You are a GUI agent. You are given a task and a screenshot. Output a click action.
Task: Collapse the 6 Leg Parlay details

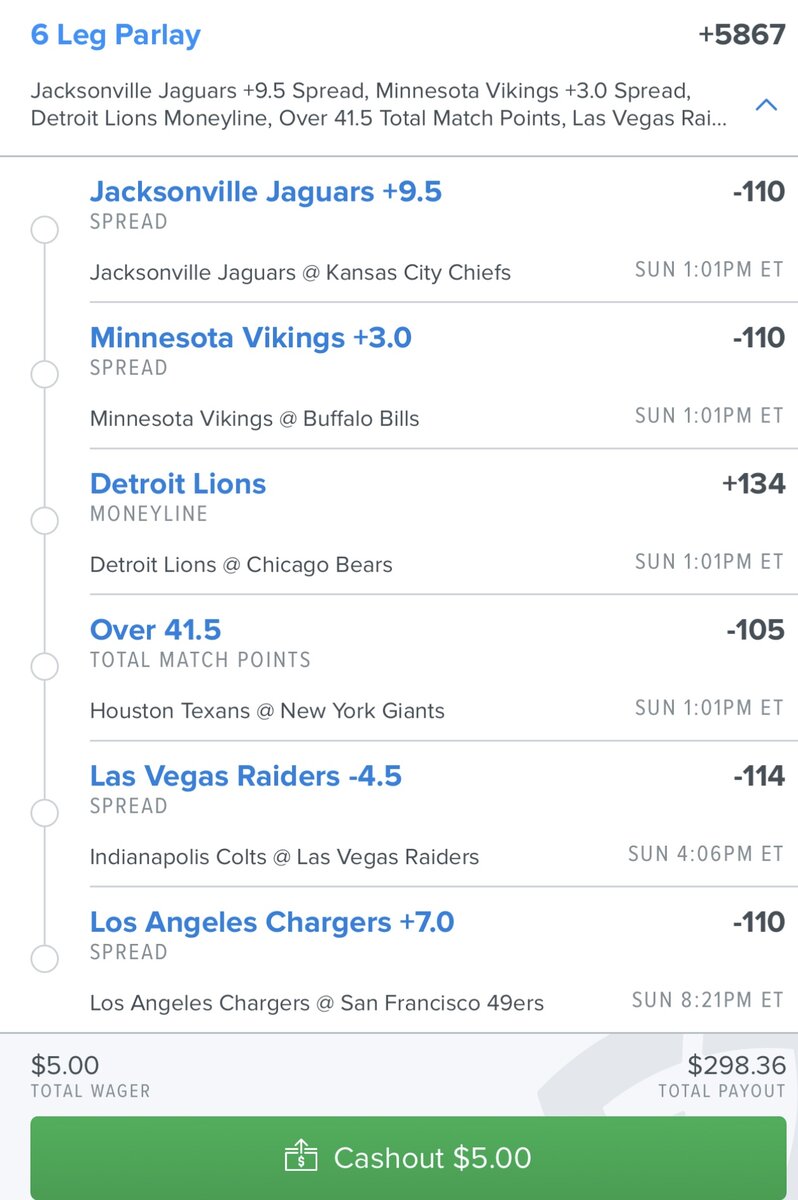point(765,104)
